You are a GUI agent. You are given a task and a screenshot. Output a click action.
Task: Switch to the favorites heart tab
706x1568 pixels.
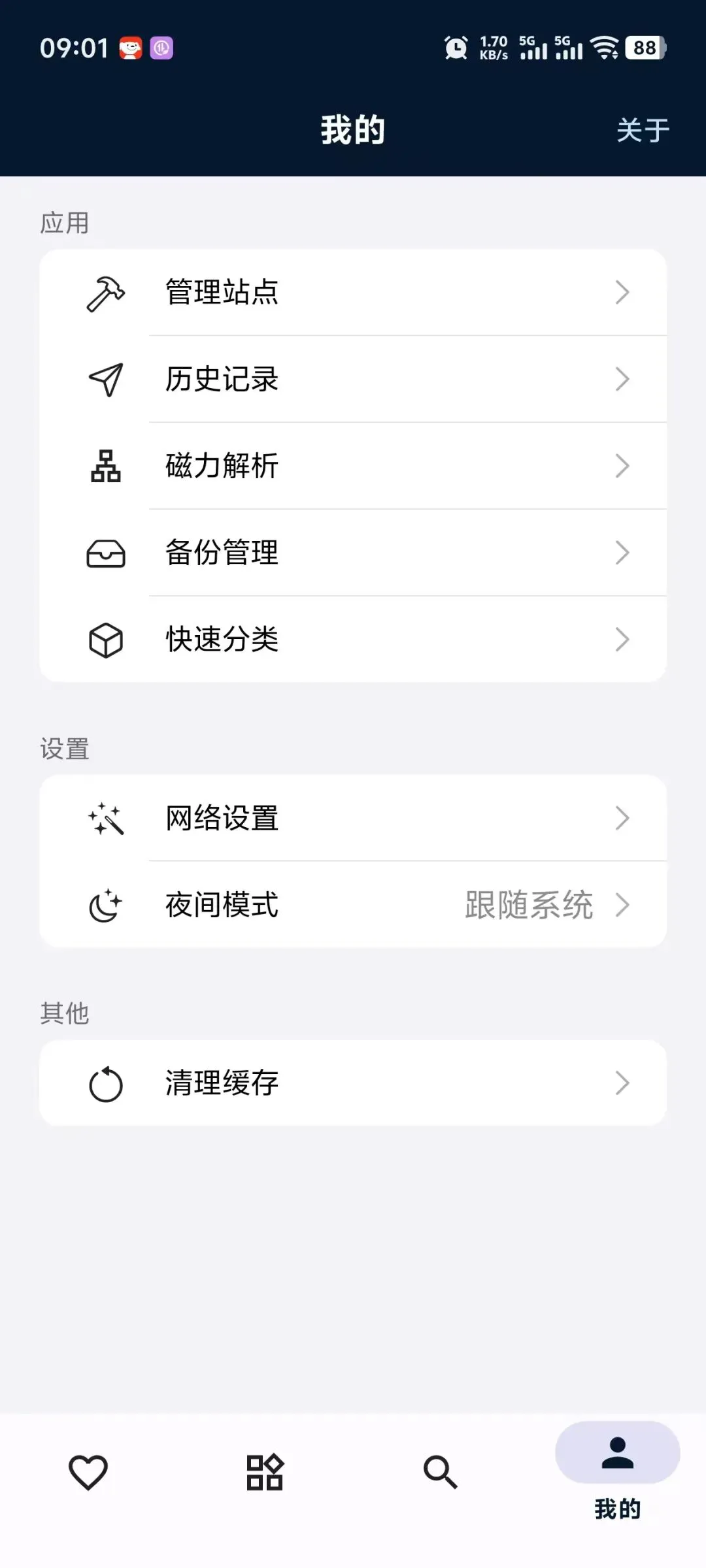[x=88, y=1473]
